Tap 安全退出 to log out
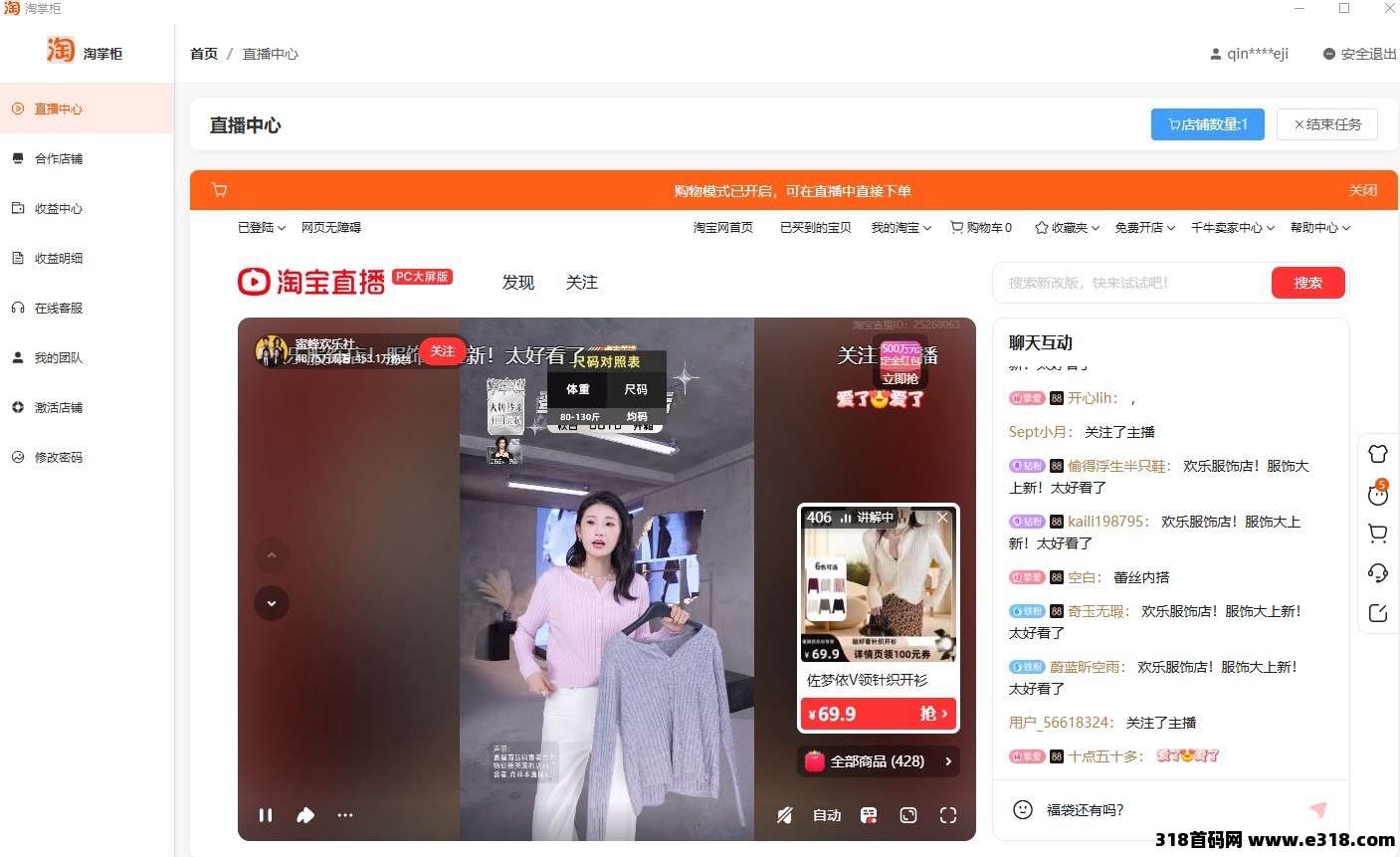The height and width of the screenshot is (857, 1400). (1359, 54)
